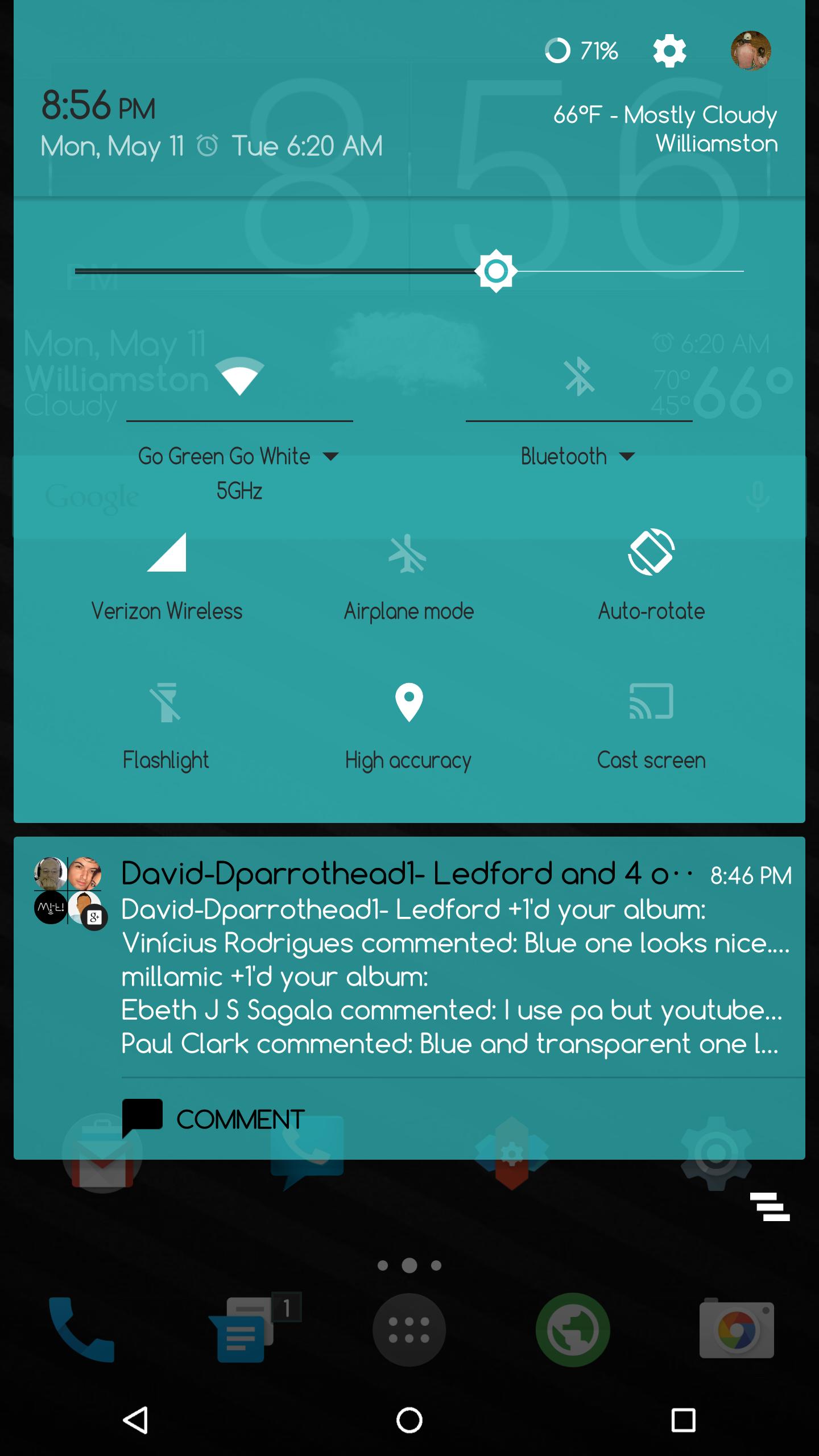Go back with the navigation bar
This screenshot has width=819, height=1456.
tap(136, 1420)
